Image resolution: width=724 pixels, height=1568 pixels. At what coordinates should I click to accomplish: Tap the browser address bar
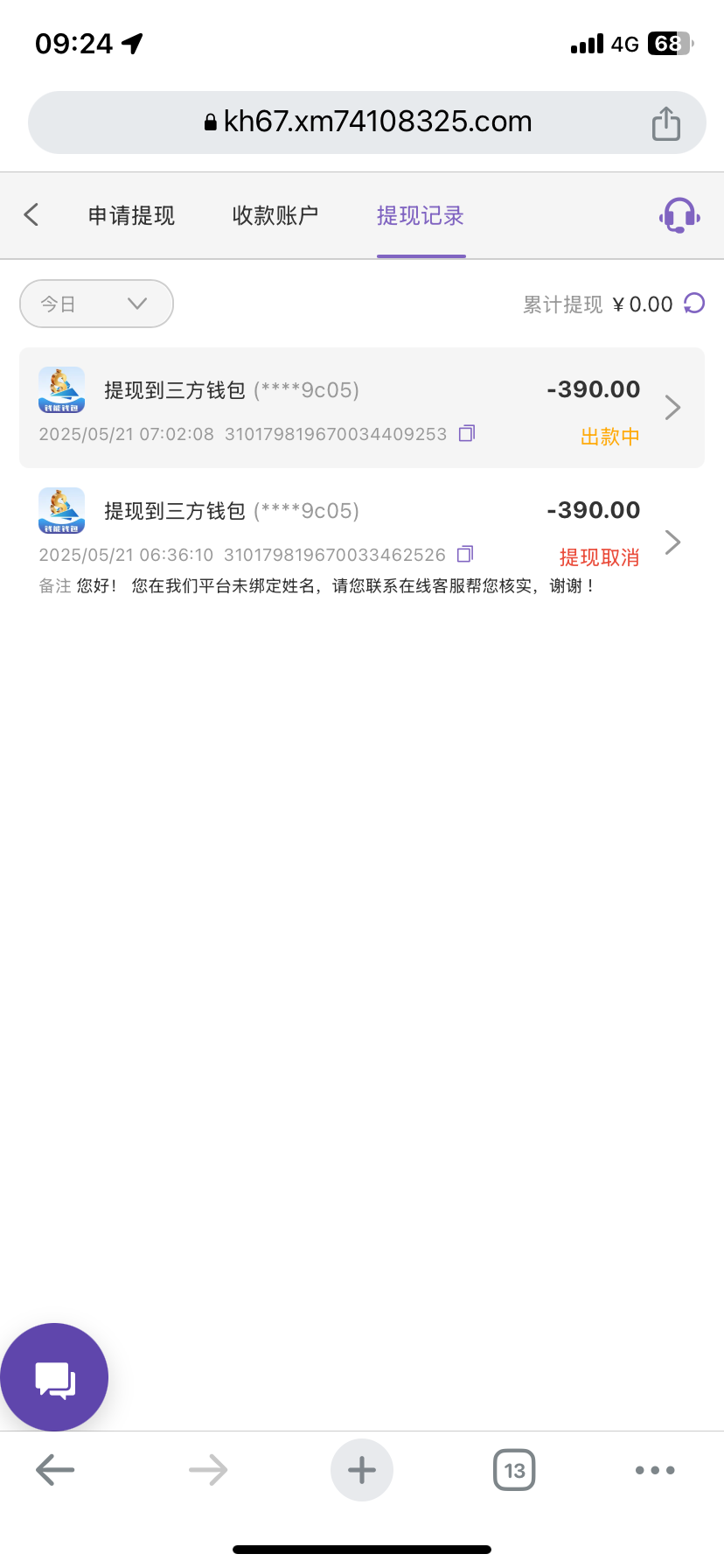[x=367, y=122]
